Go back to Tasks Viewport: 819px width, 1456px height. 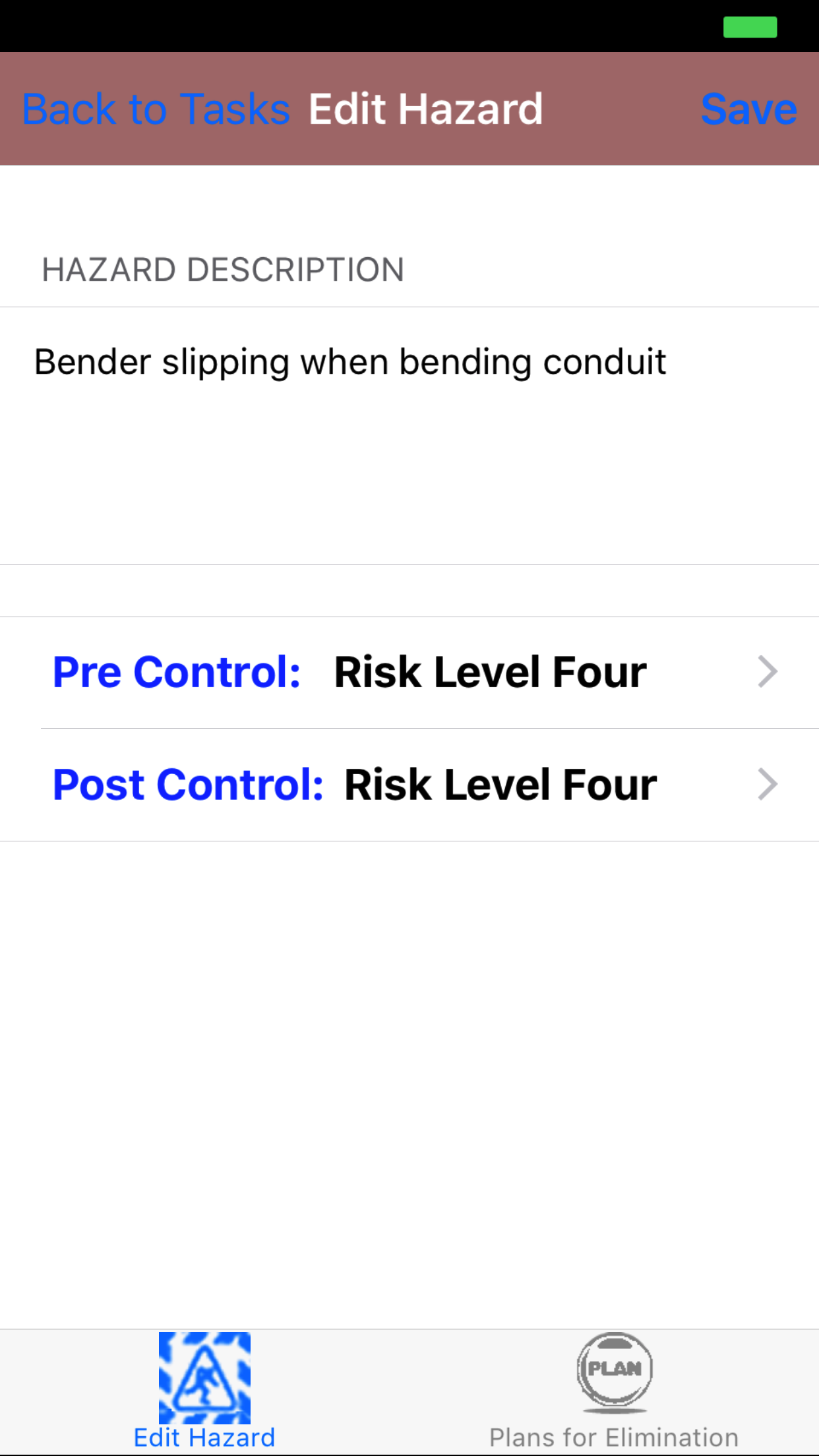(x=156, y=109)
